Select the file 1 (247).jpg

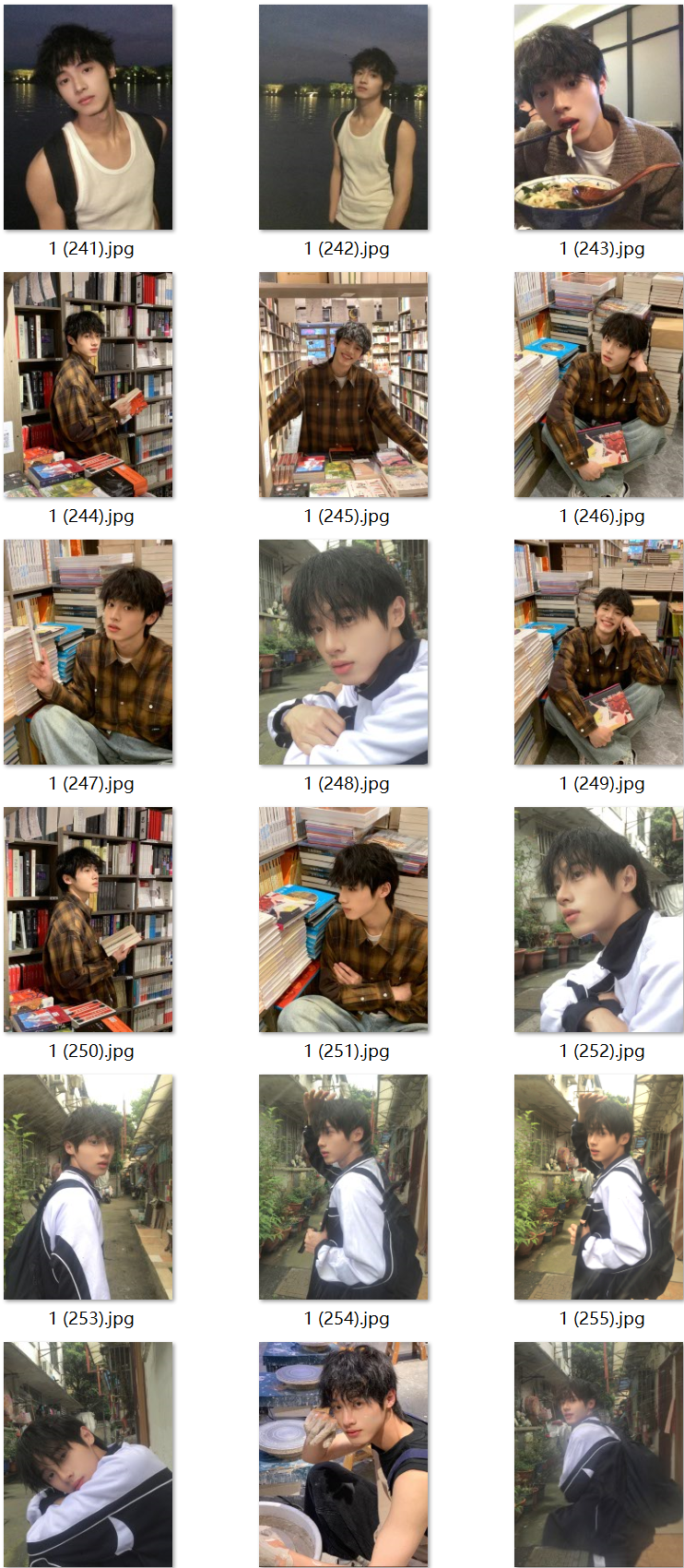[88, 652]
